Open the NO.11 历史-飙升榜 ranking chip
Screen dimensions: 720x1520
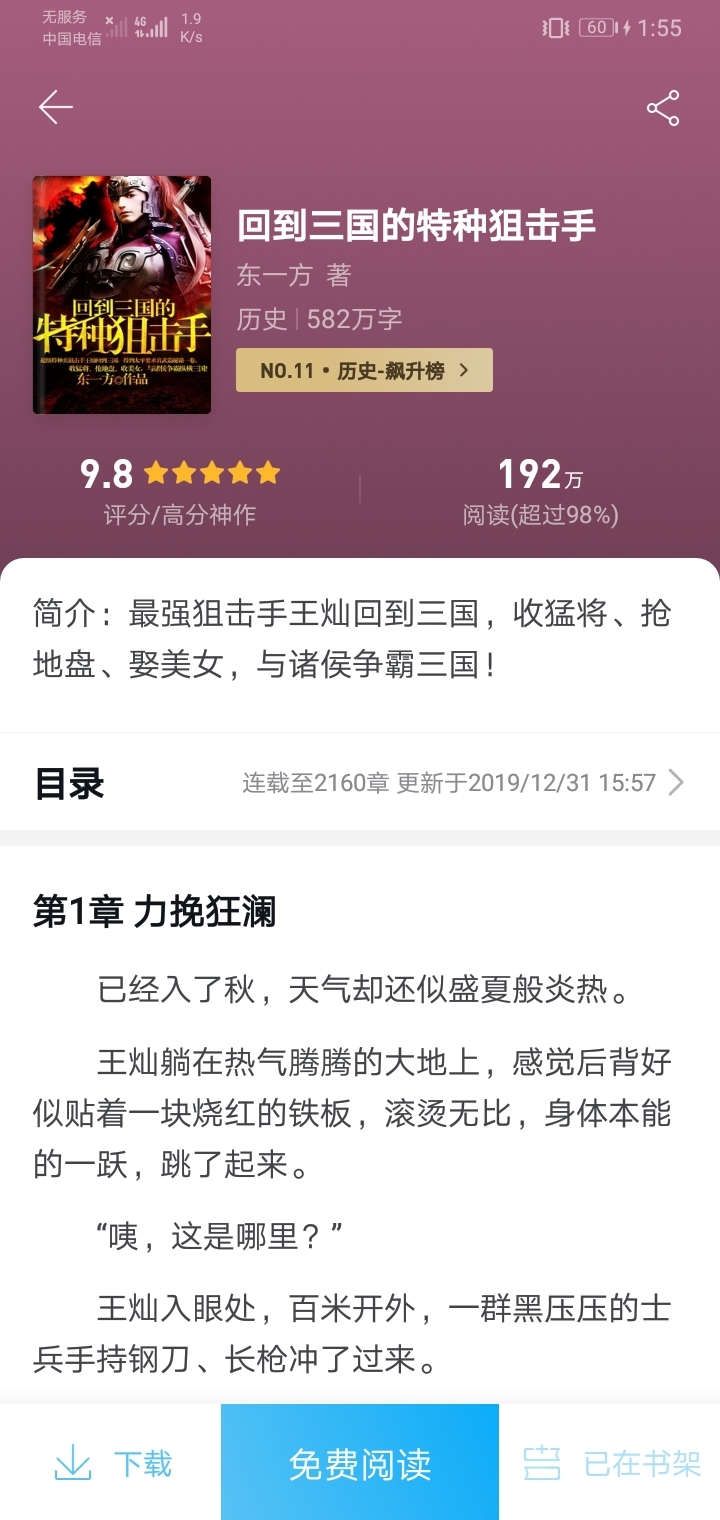(364, 370)
